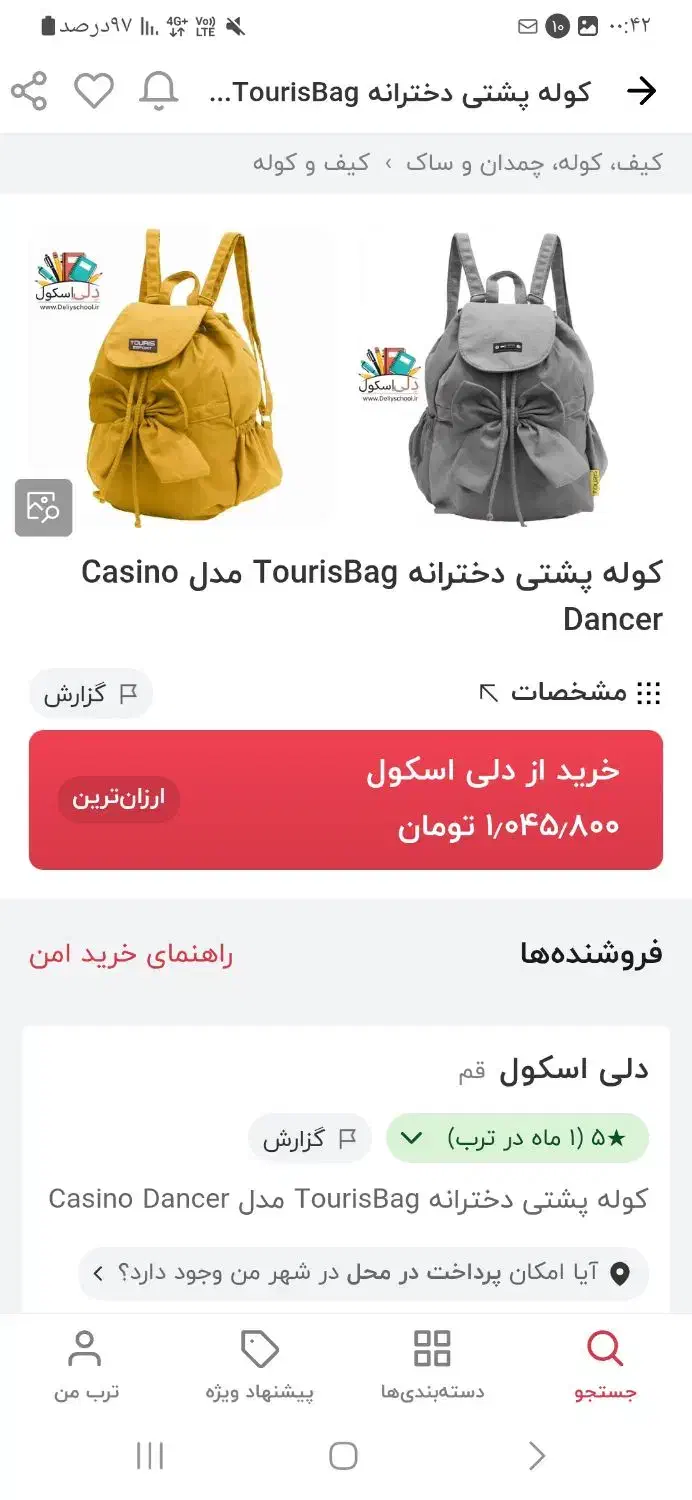Image resolution: width=692 pixels, height=1500 pixels.
Task: Share this backpack product
Action: coord(30,92)
